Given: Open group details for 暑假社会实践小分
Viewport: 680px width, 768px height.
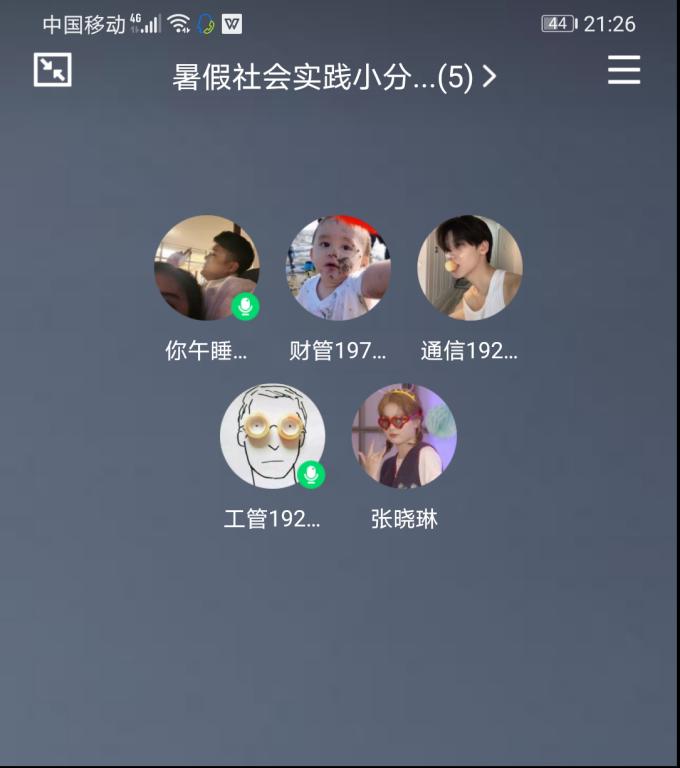Looking at the screenshot, I should [x=334, y=77].
